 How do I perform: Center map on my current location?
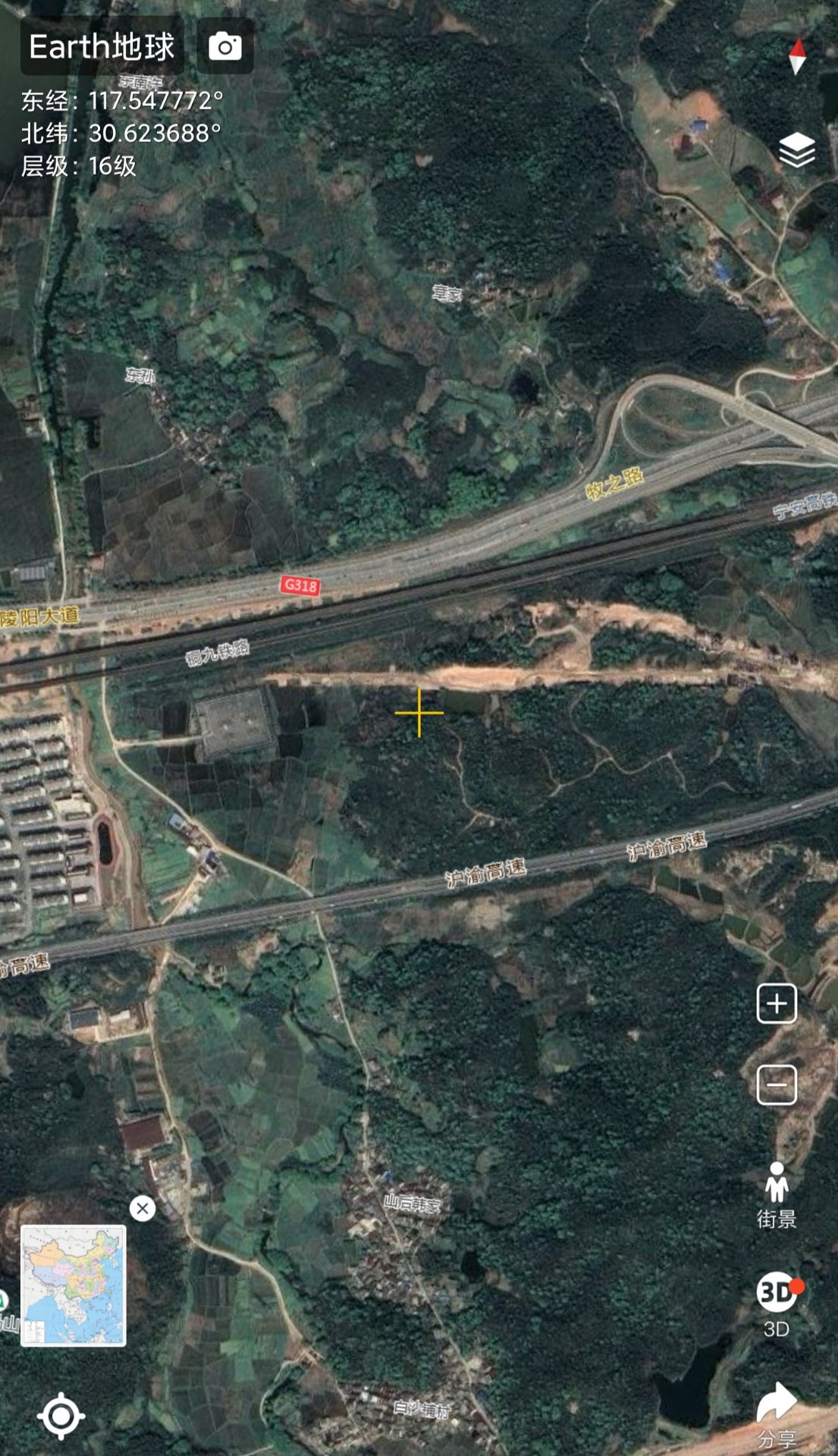click(x=61, y=1415)
